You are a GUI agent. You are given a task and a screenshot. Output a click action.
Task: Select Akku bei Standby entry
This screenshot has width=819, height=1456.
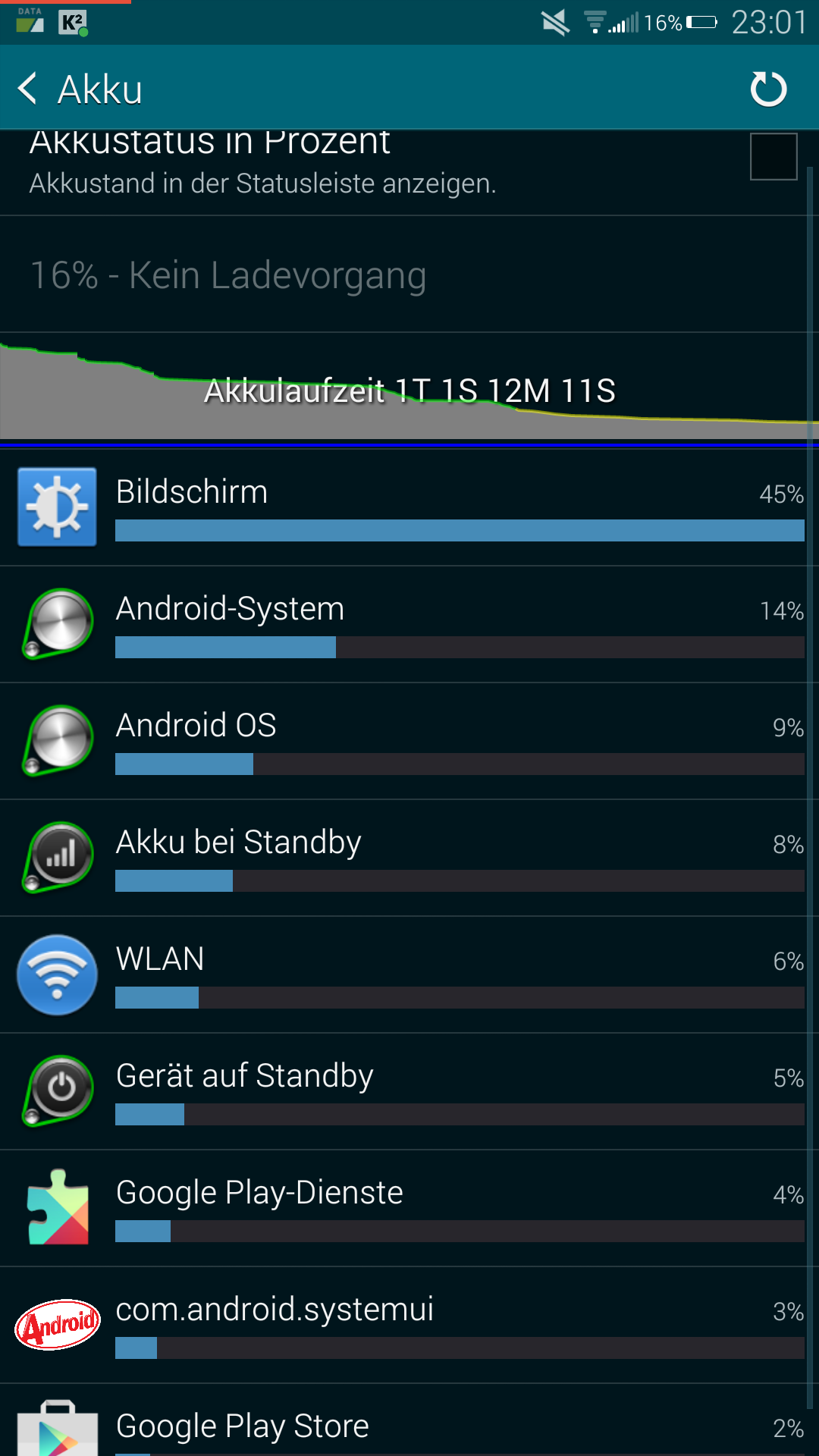(409, 858)
